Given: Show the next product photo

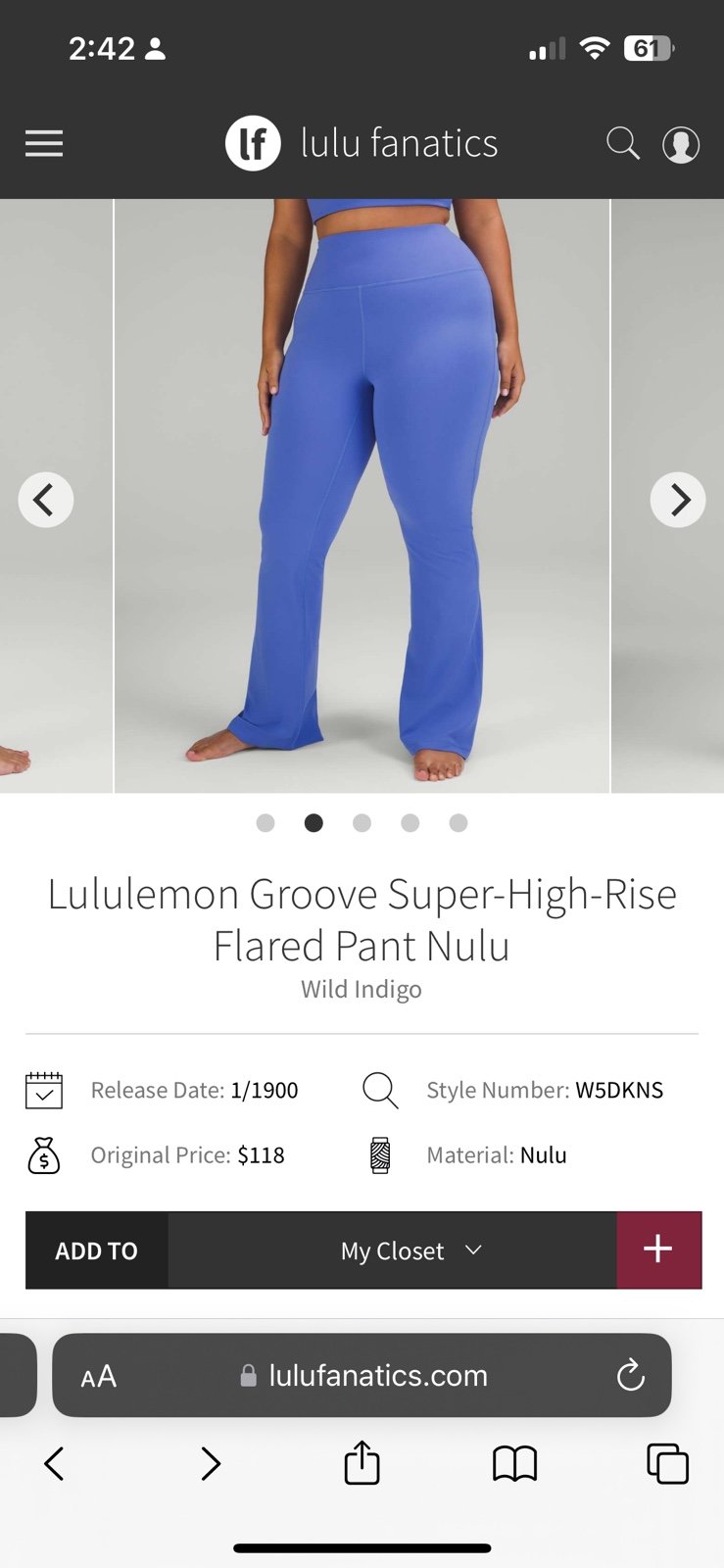Looking at the screenshot, I should point(678,500).
